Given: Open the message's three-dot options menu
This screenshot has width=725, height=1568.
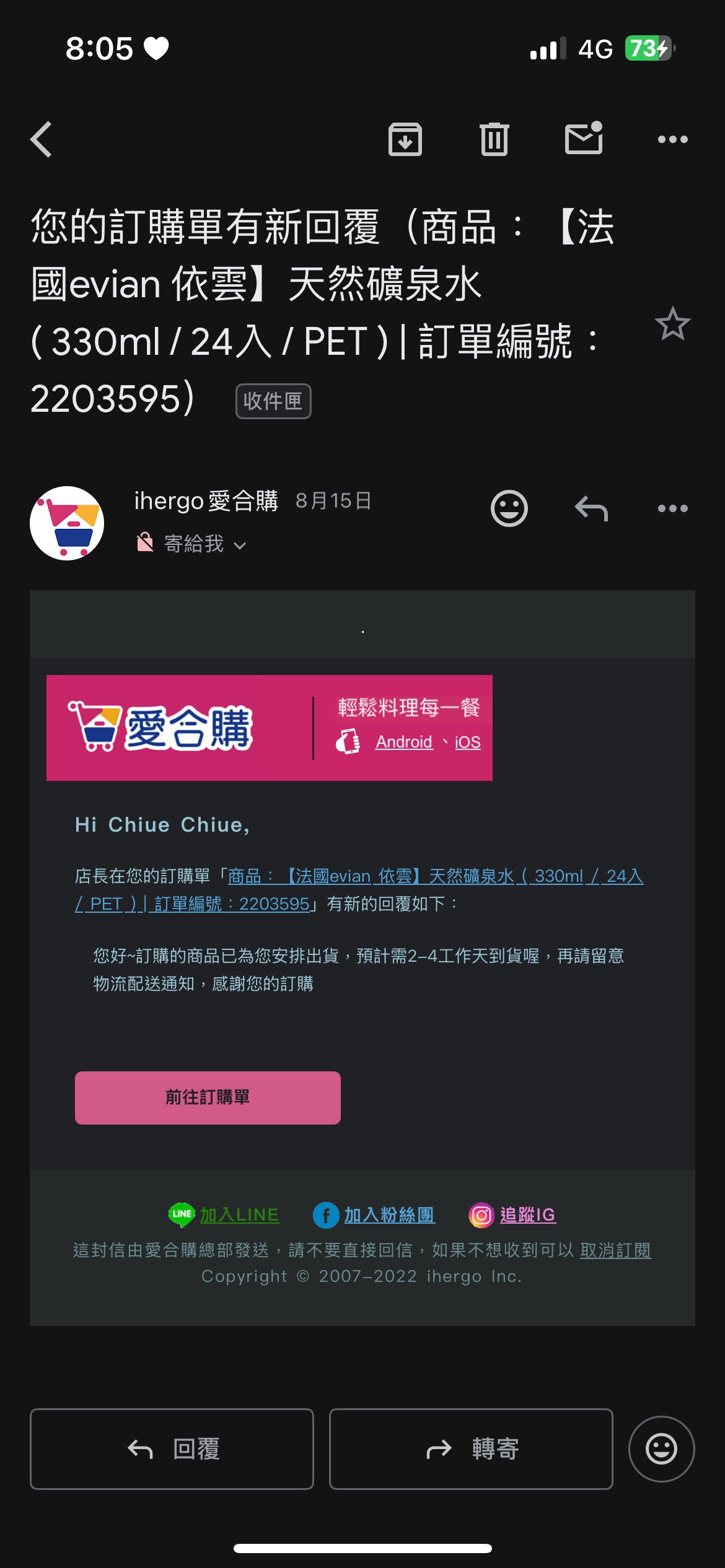Looking at the screenshot, I should coord(673,508).
